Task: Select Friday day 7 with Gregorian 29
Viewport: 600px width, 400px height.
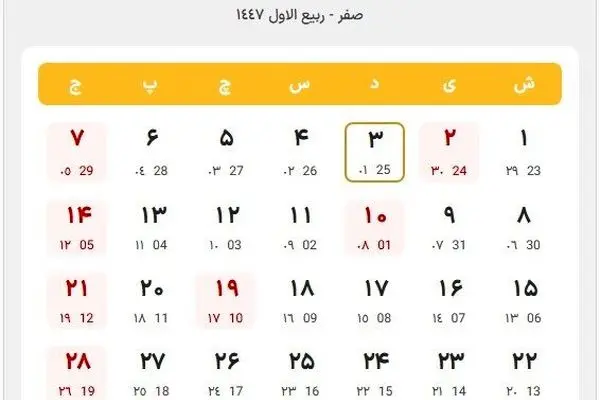Action: point(77,152)
